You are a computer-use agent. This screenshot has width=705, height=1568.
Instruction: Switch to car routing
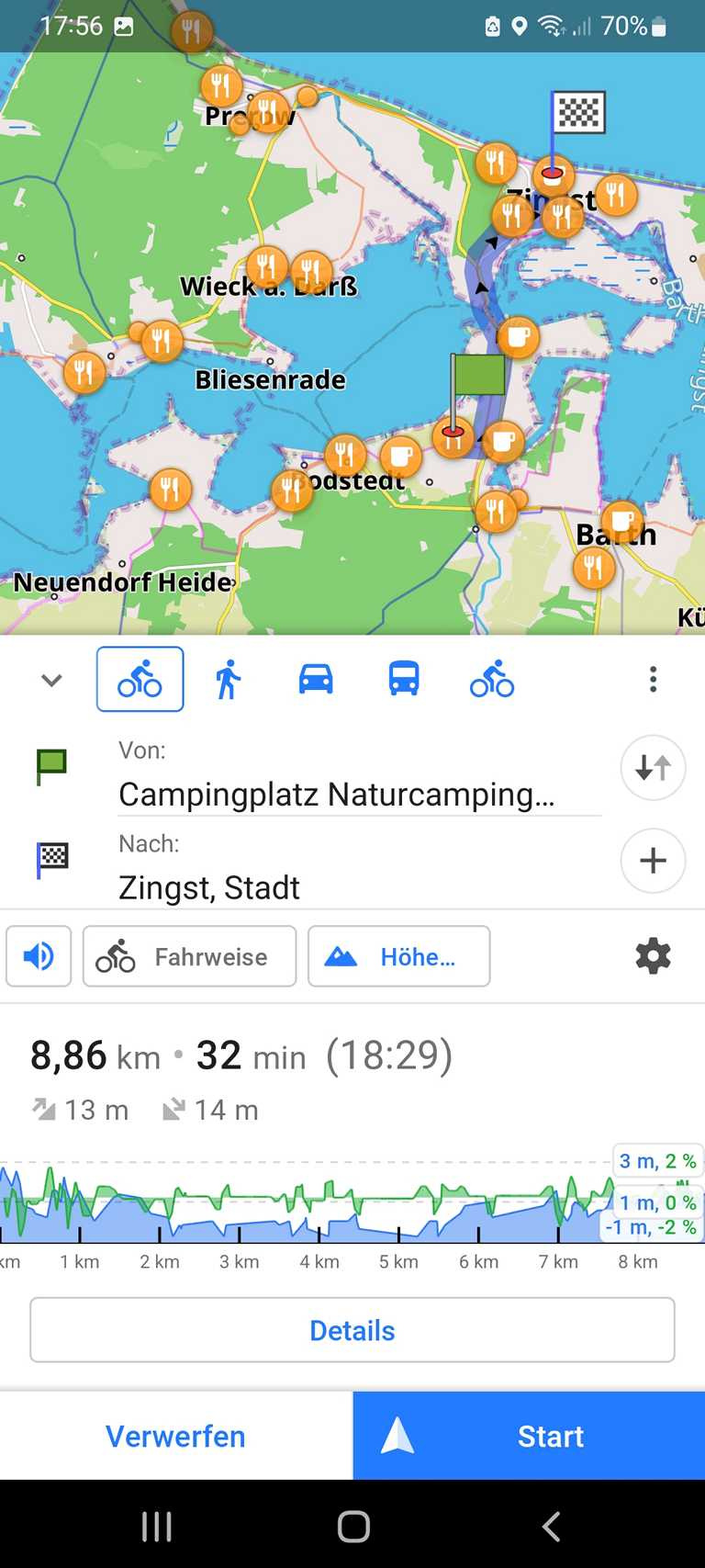click(x=316, y=680)
